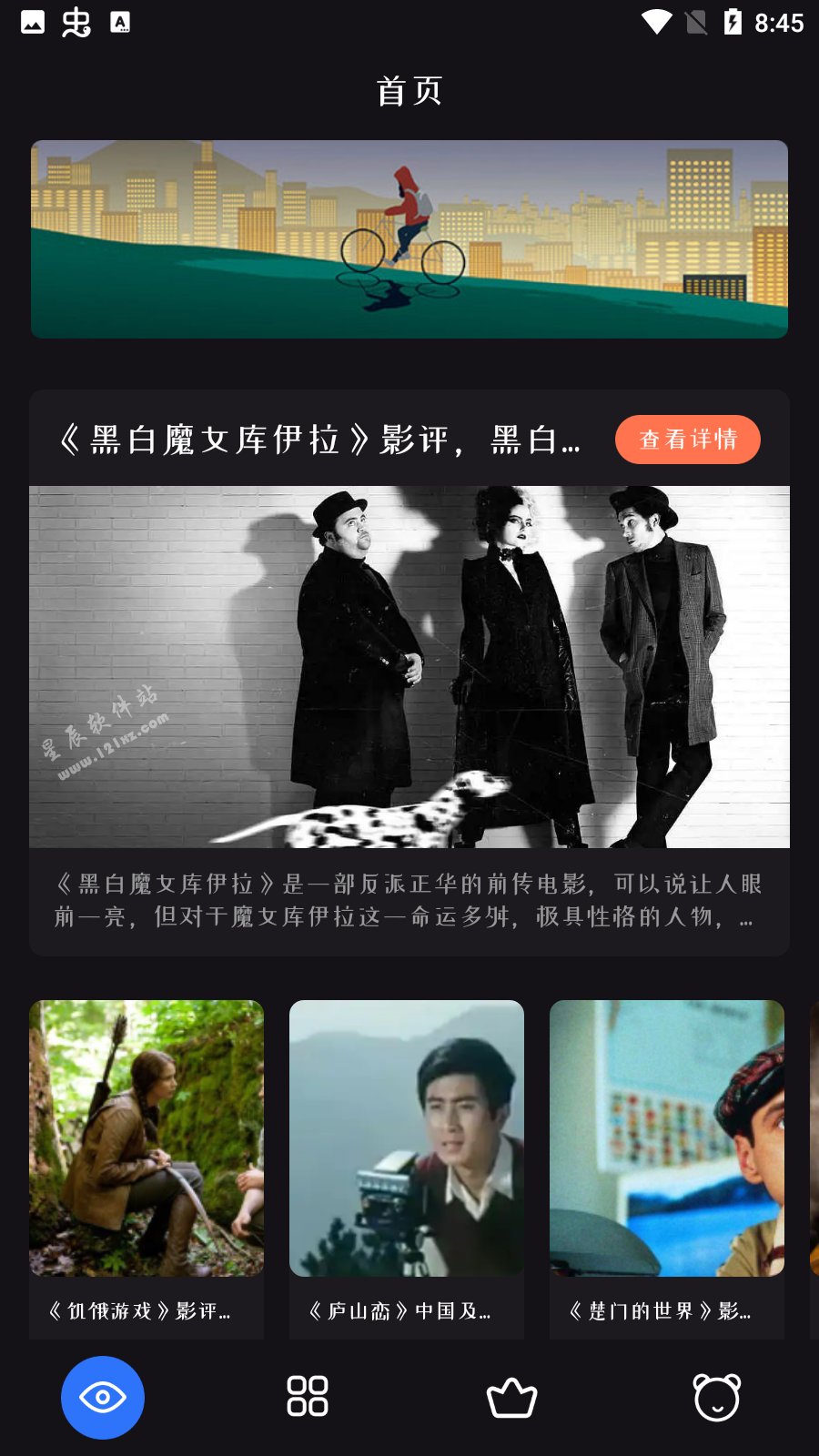
Task: Open 黑白魔女库伊拉 review image card
Action: point(409,667)
